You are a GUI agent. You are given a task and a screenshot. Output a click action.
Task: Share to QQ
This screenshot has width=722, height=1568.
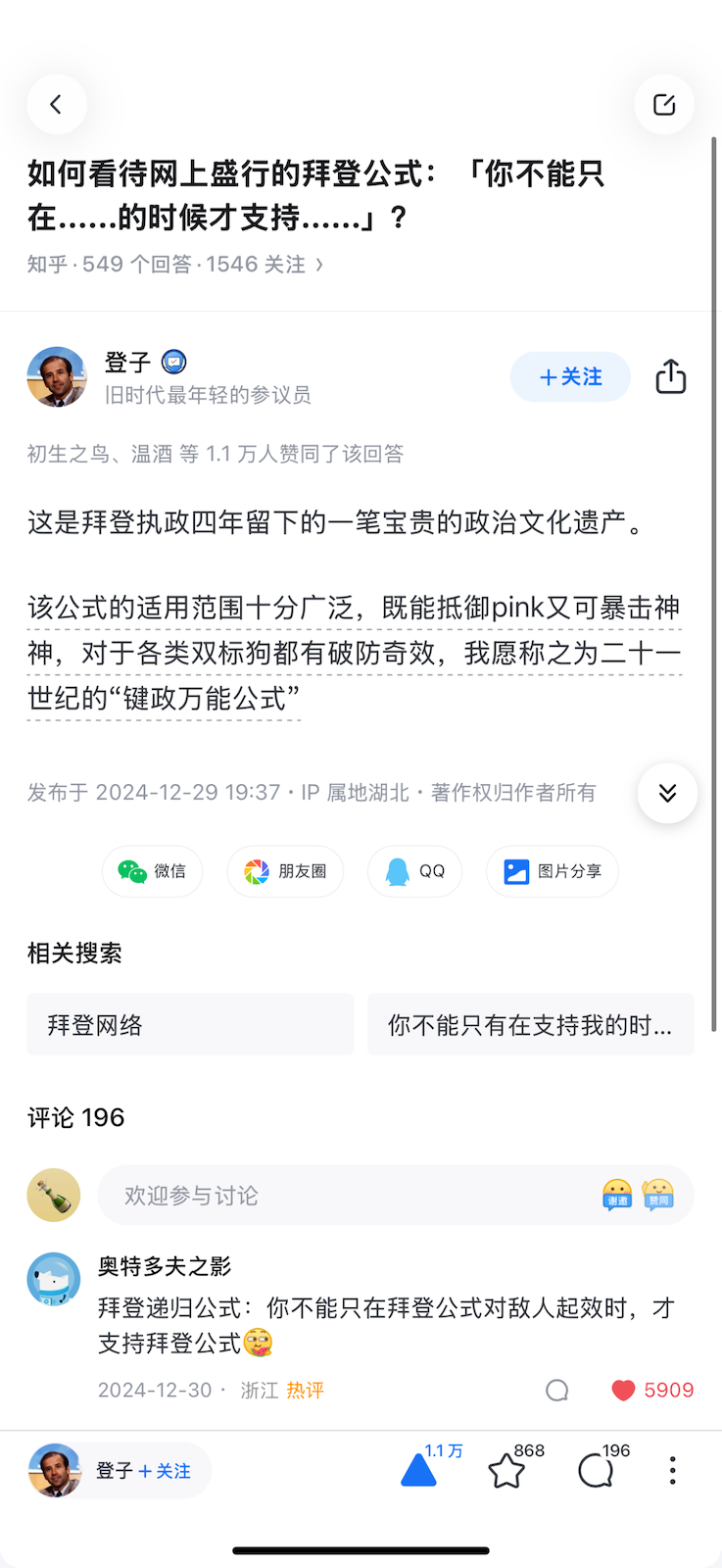pos(414,871)
